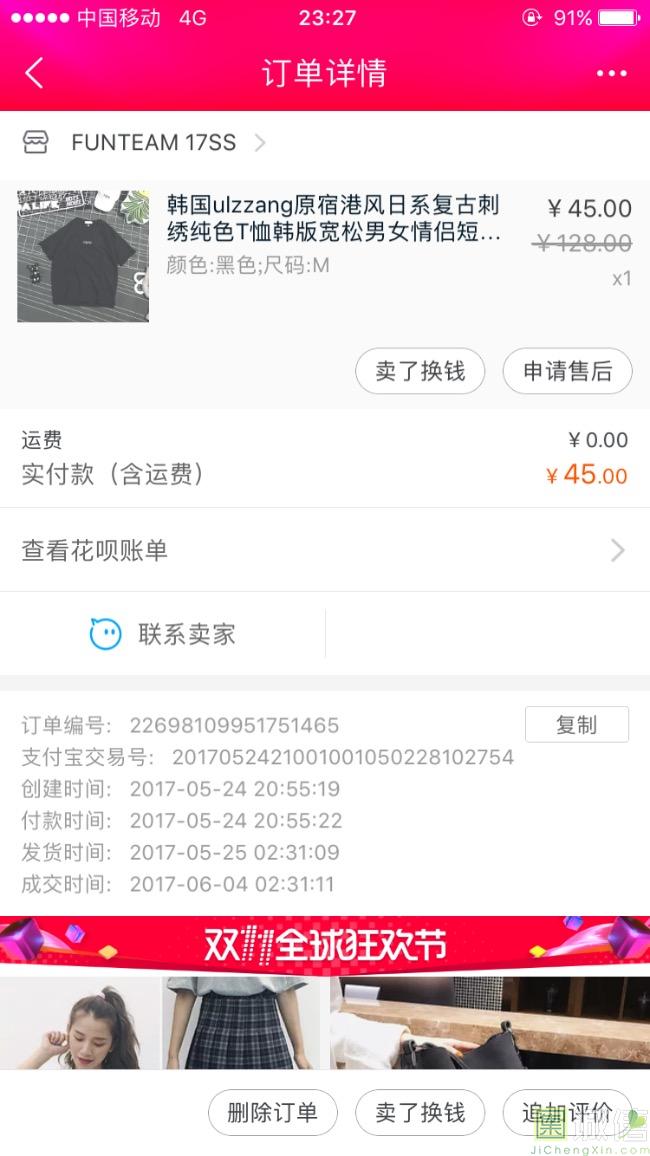The width and height of the screenshot is (650, 1156).
Task: Contact the seller via 联系卖家
Action: [x=163, y=634]
